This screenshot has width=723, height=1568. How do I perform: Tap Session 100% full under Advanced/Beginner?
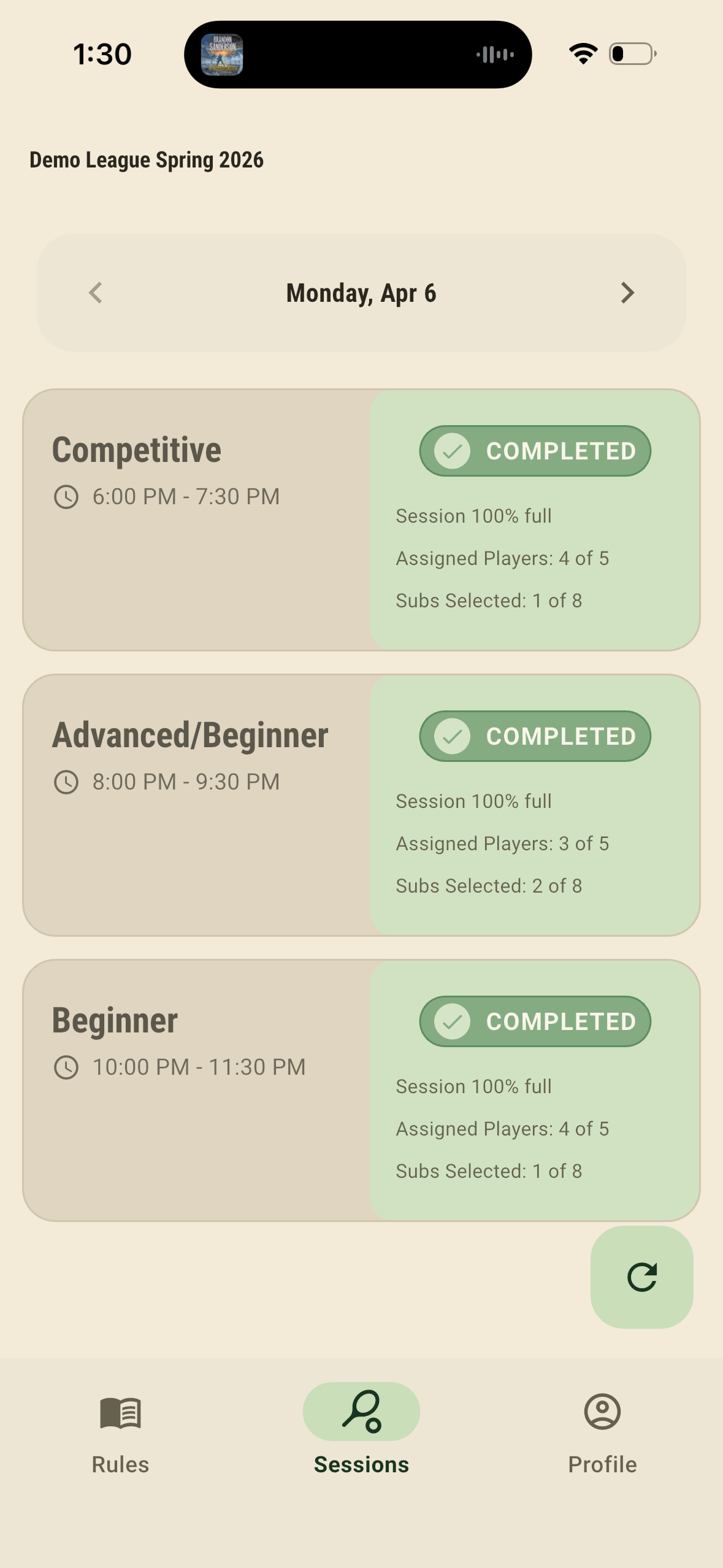[x=473, y=801]
